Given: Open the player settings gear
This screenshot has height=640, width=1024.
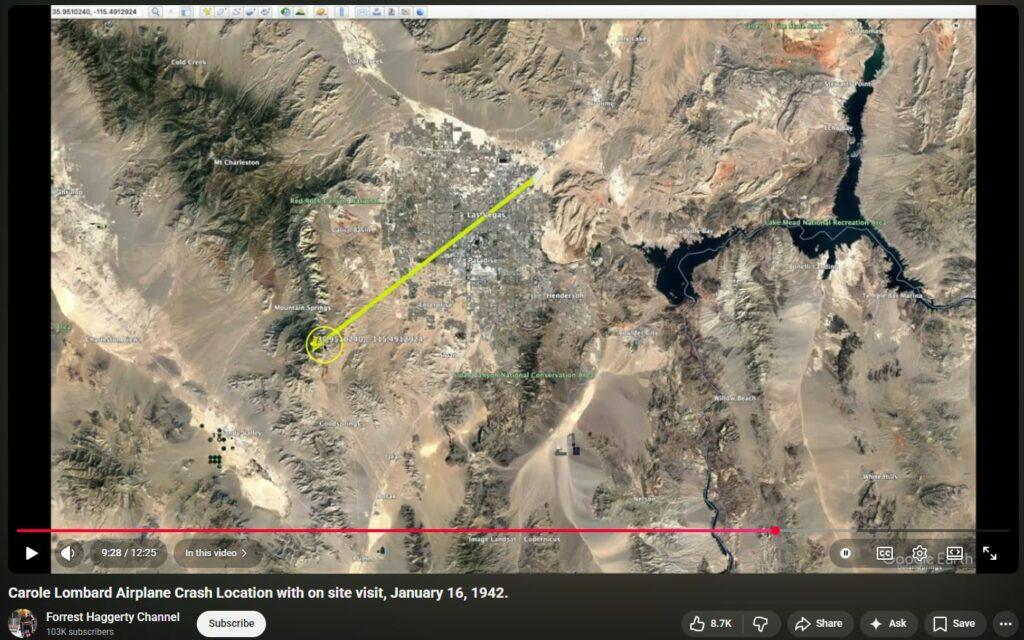Looking at the screenshot, I should (919, 553).
